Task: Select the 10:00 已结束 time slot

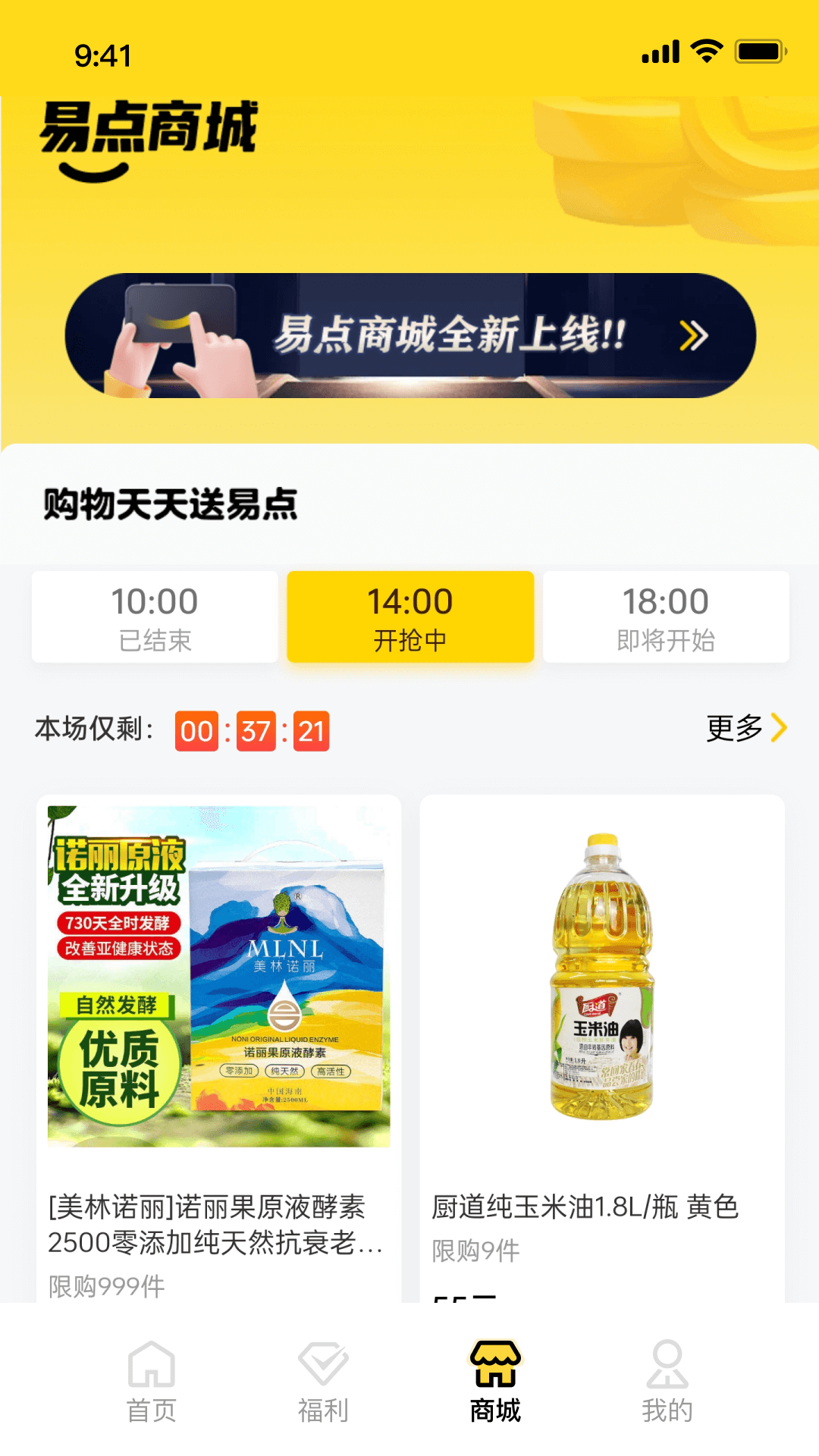Action: click(x=155, y=617)
